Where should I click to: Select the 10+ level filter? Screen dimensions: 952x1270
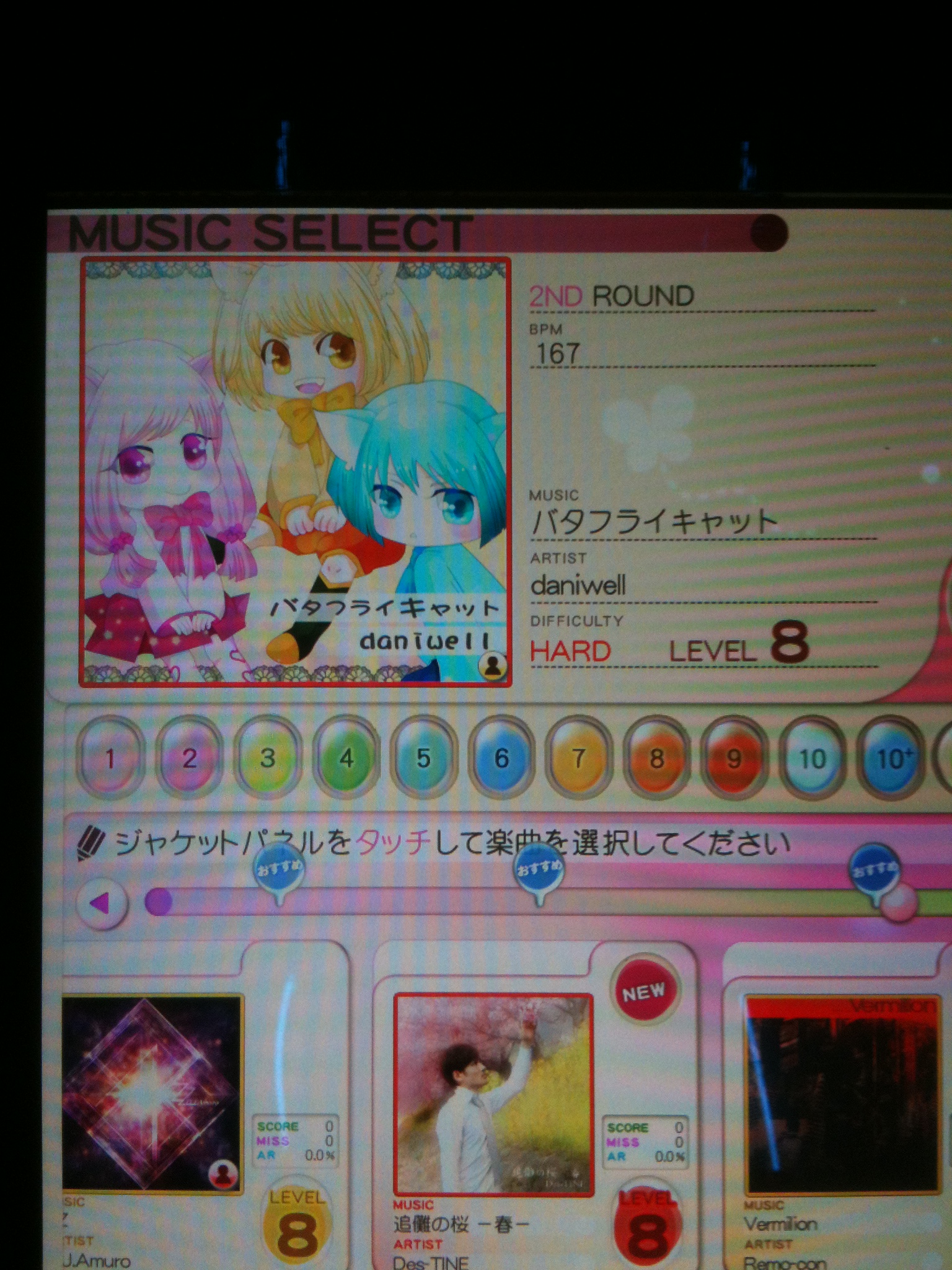[x=891, y=758]
